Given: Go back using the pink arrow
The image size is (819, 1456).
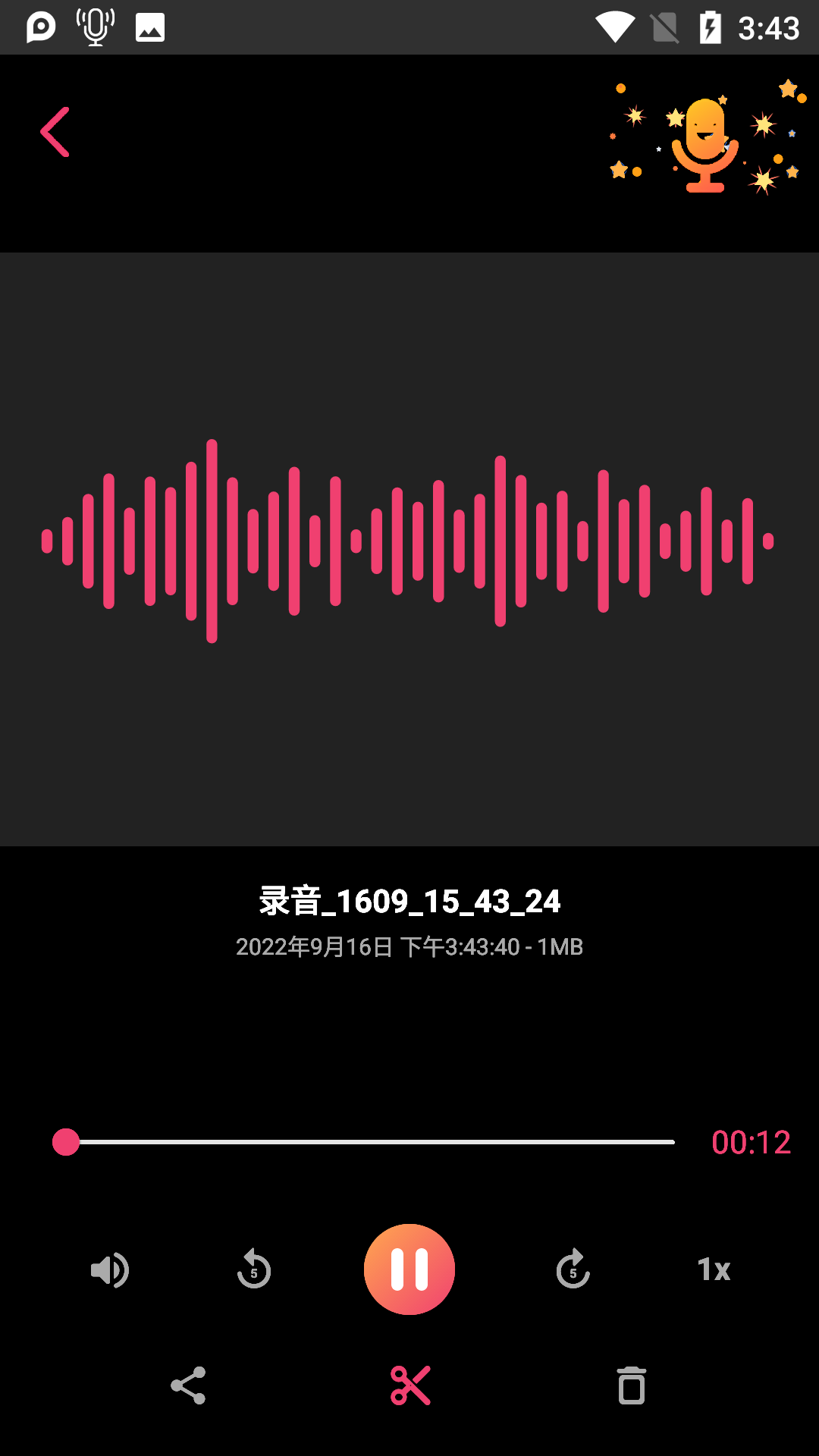Looking at the screenshot, I should 55,132.
